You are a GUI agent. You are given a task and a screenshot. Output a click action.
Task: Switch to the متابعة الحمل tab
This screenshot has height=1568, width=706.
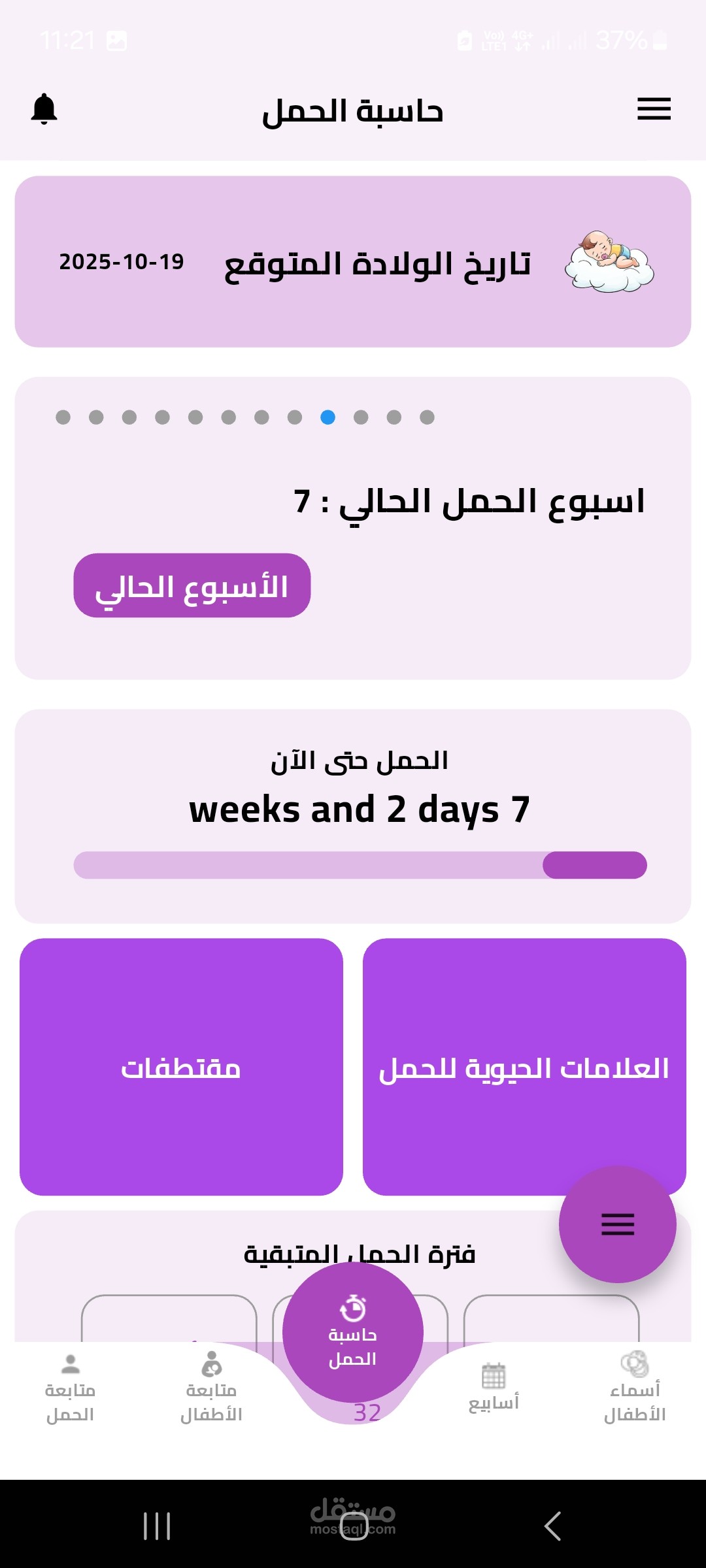point(70,1388)
